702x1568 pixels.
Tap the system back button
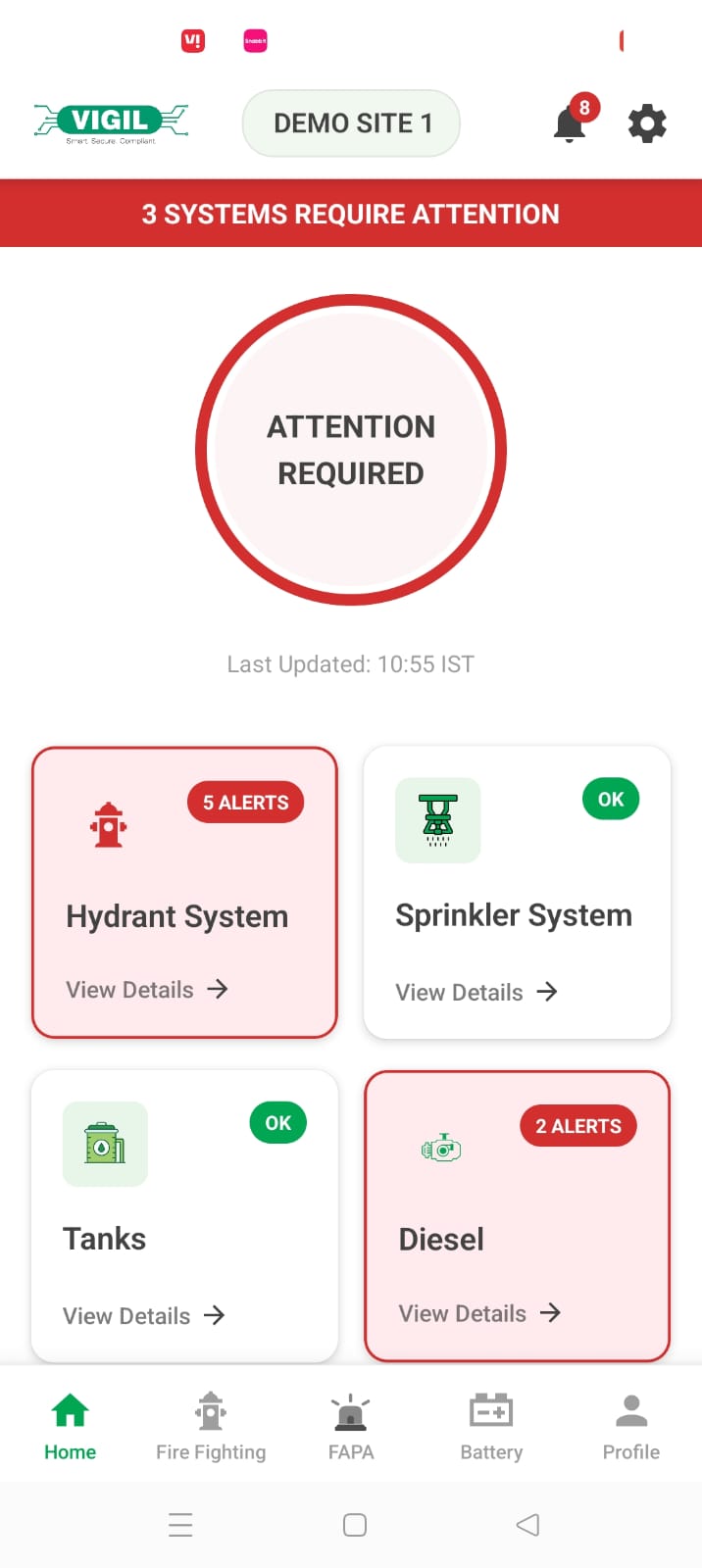point(527,1525)
